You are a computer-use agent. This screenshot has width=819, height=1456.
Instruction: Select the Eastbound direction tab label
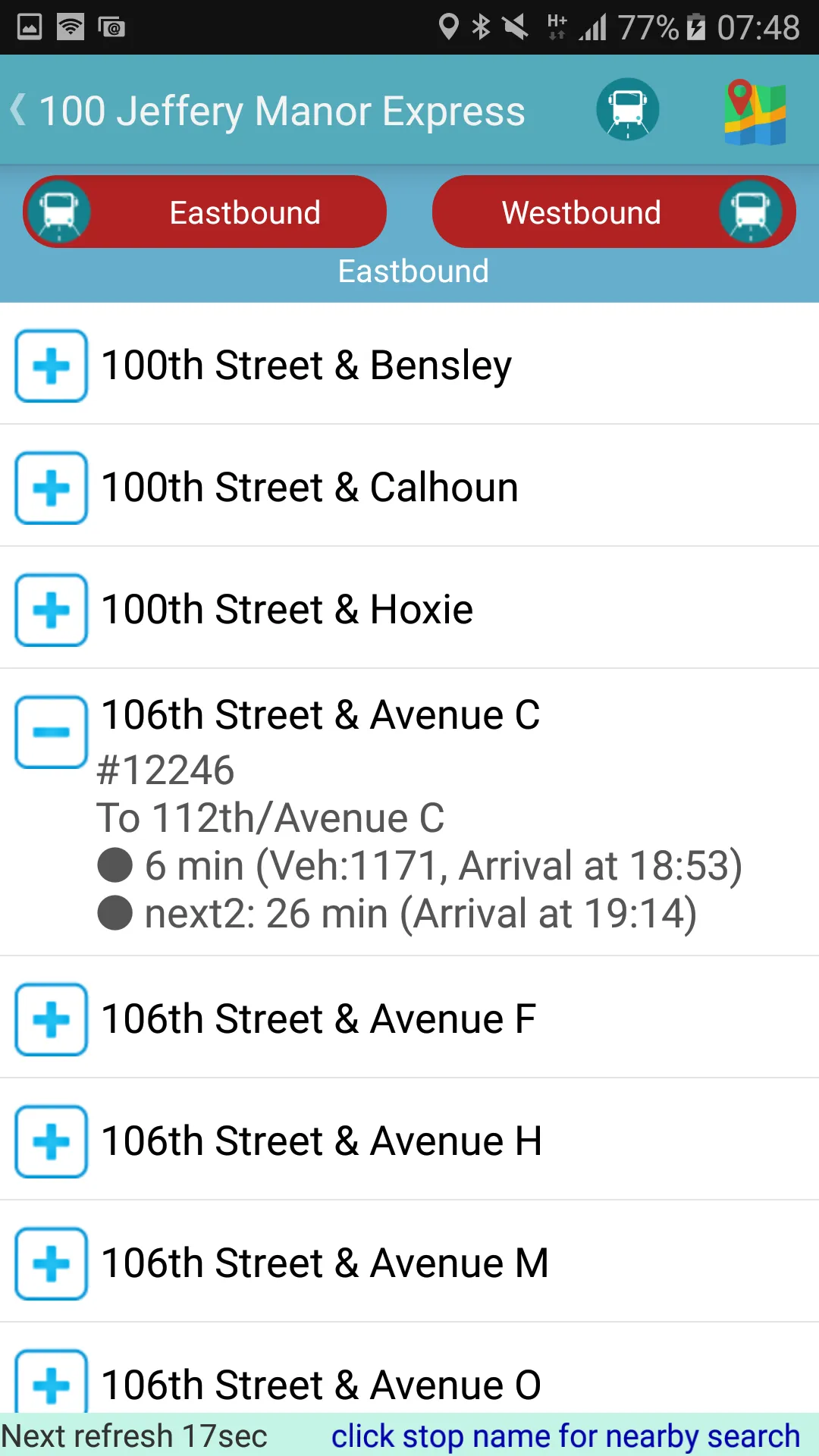click(x=412, y=271)
